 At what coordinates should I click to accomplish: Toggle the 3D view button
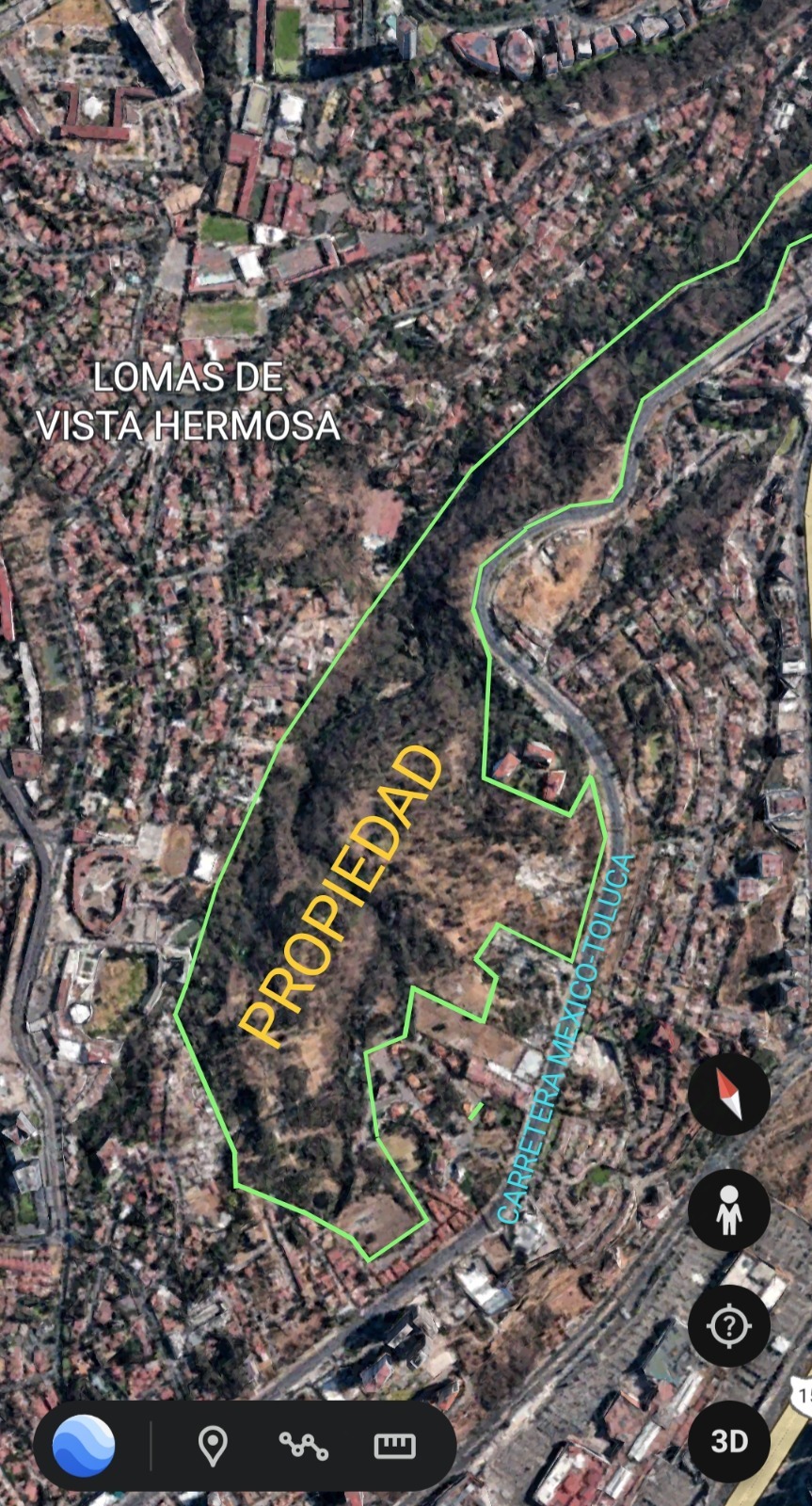pos(728,1441)
